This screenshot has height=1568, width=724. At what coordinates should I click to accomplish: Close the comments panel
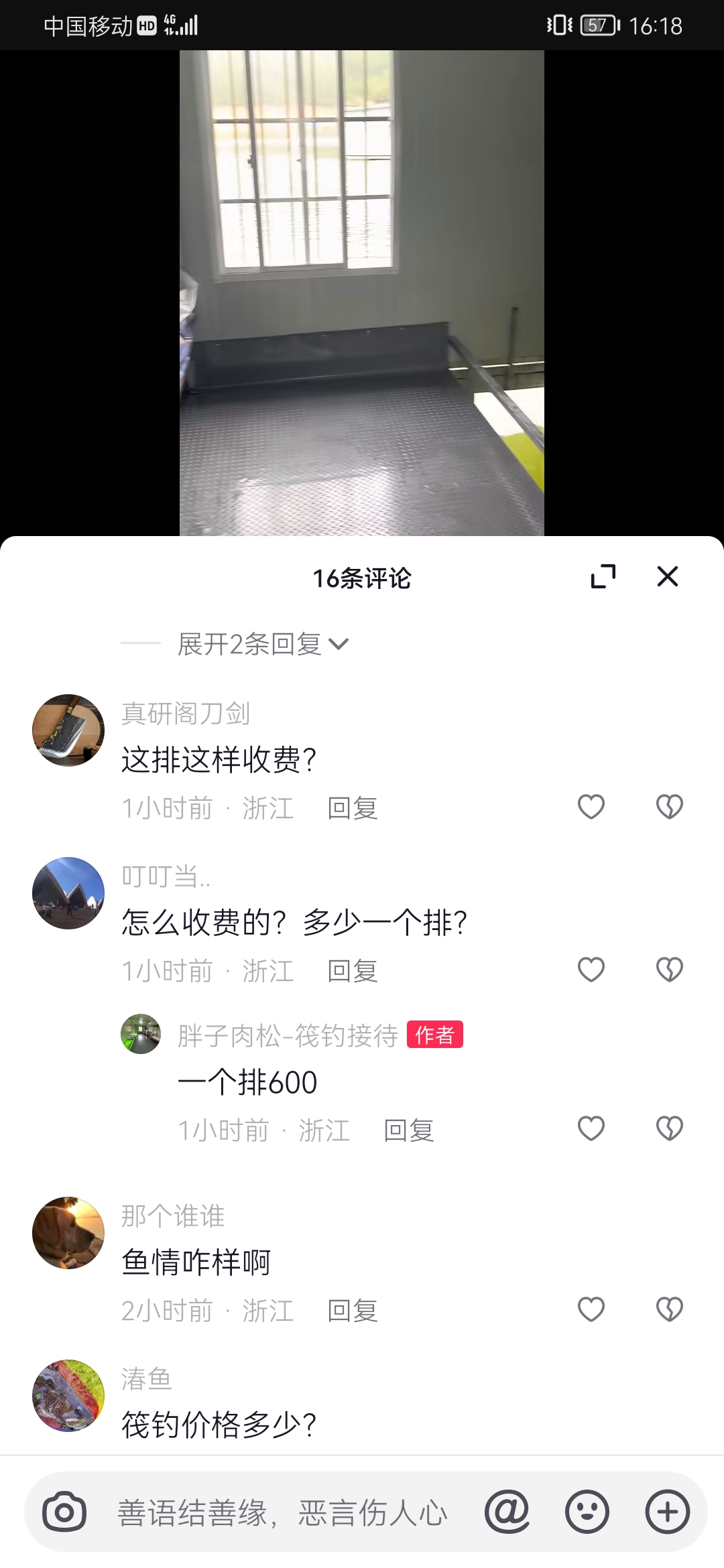click(x=667, y=576)
